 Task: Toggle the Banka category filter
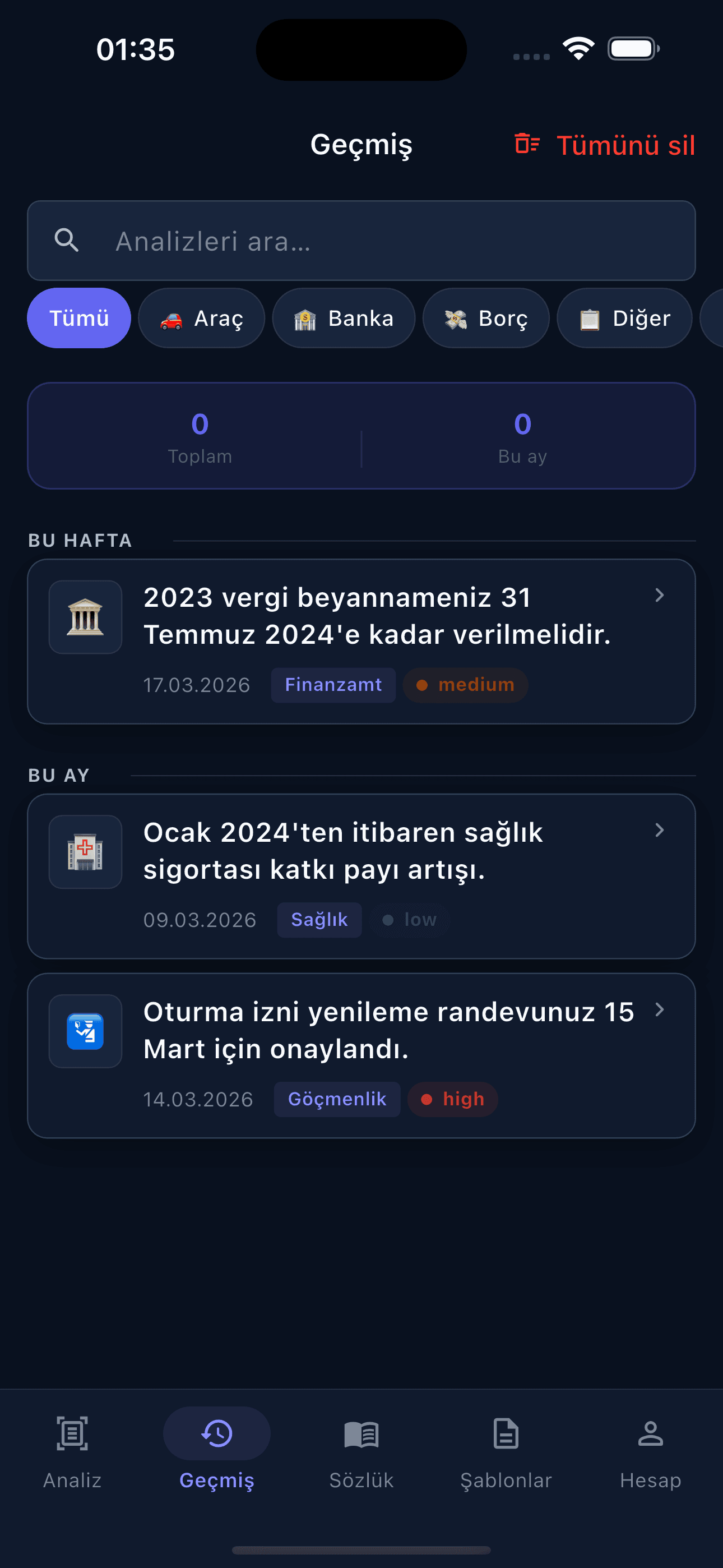click(343, 318)
